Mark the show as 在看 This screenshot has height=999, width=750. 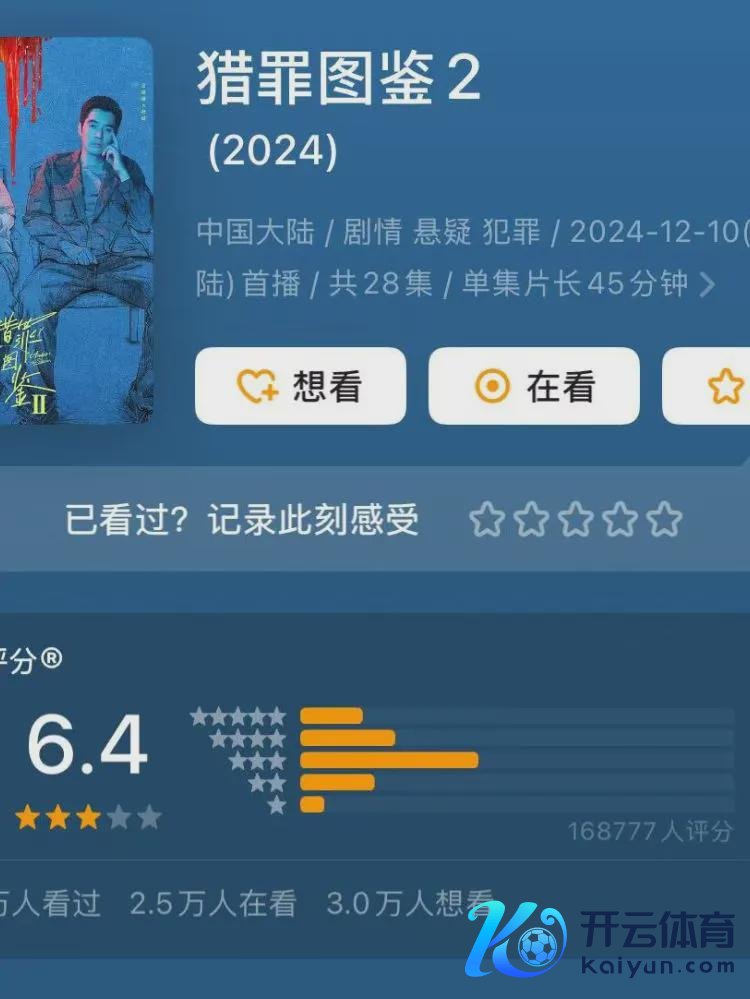(534, 386)
